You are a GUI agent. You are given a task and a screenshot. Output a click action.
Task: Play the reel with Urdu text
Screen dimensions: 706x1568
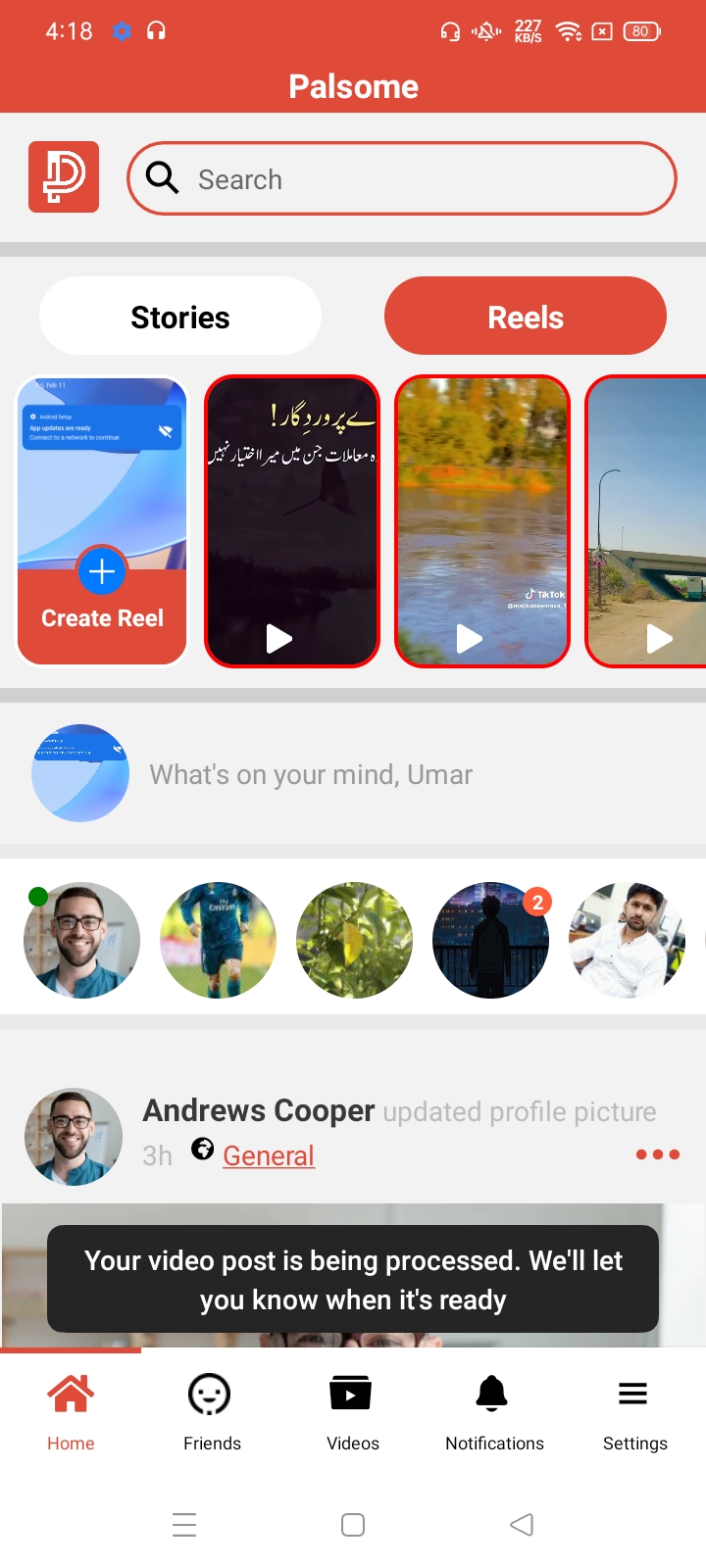click(x=291, y=521)
